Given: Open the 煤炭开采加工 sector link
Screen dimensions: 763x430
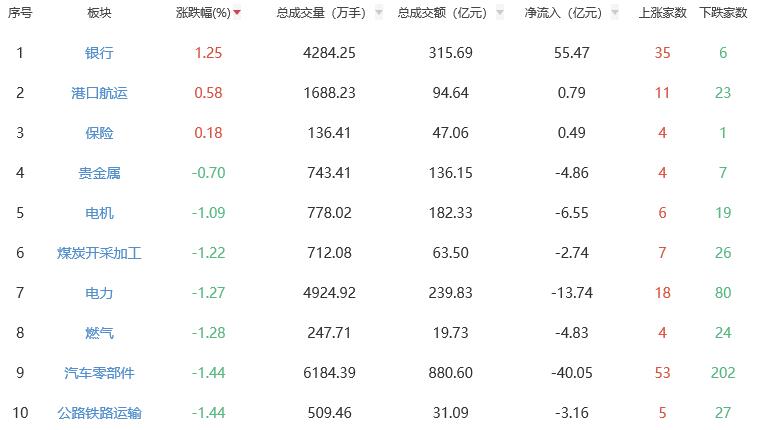Looking at the screenshot, I should [x=99, y=253].
